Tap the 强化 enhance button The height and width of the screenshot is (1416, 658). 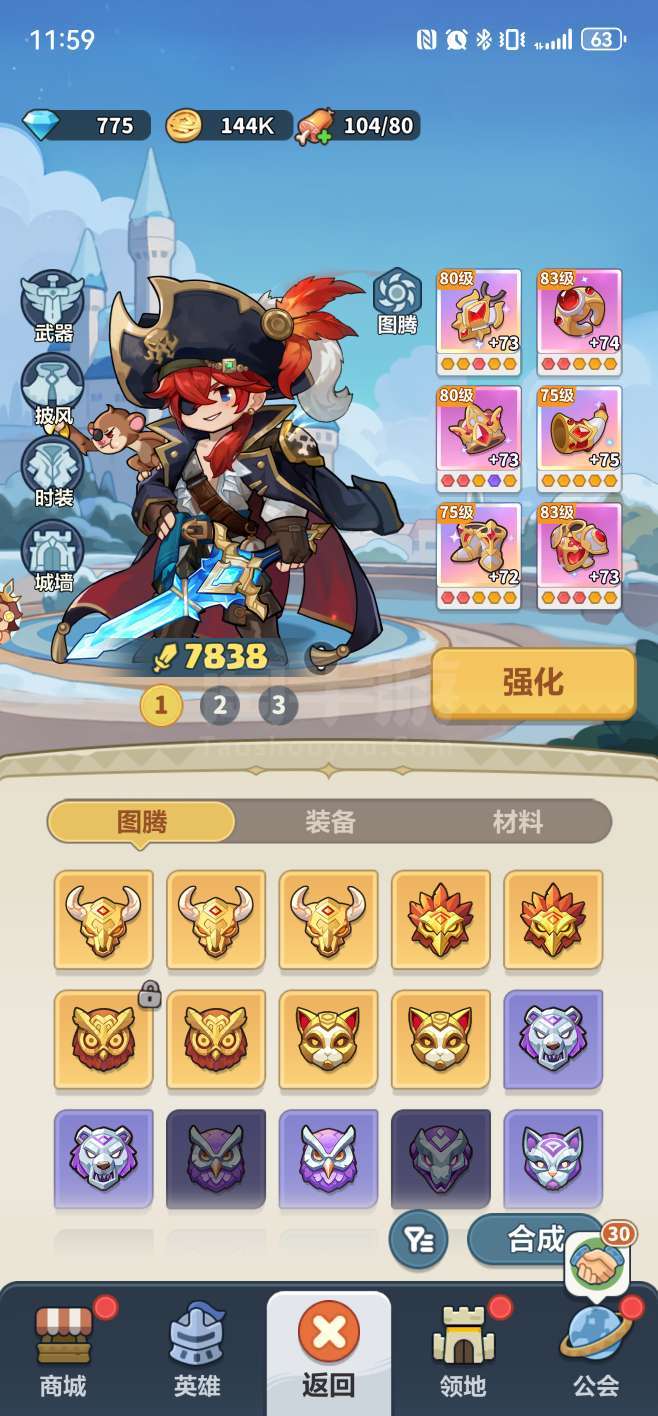point(533,683)
